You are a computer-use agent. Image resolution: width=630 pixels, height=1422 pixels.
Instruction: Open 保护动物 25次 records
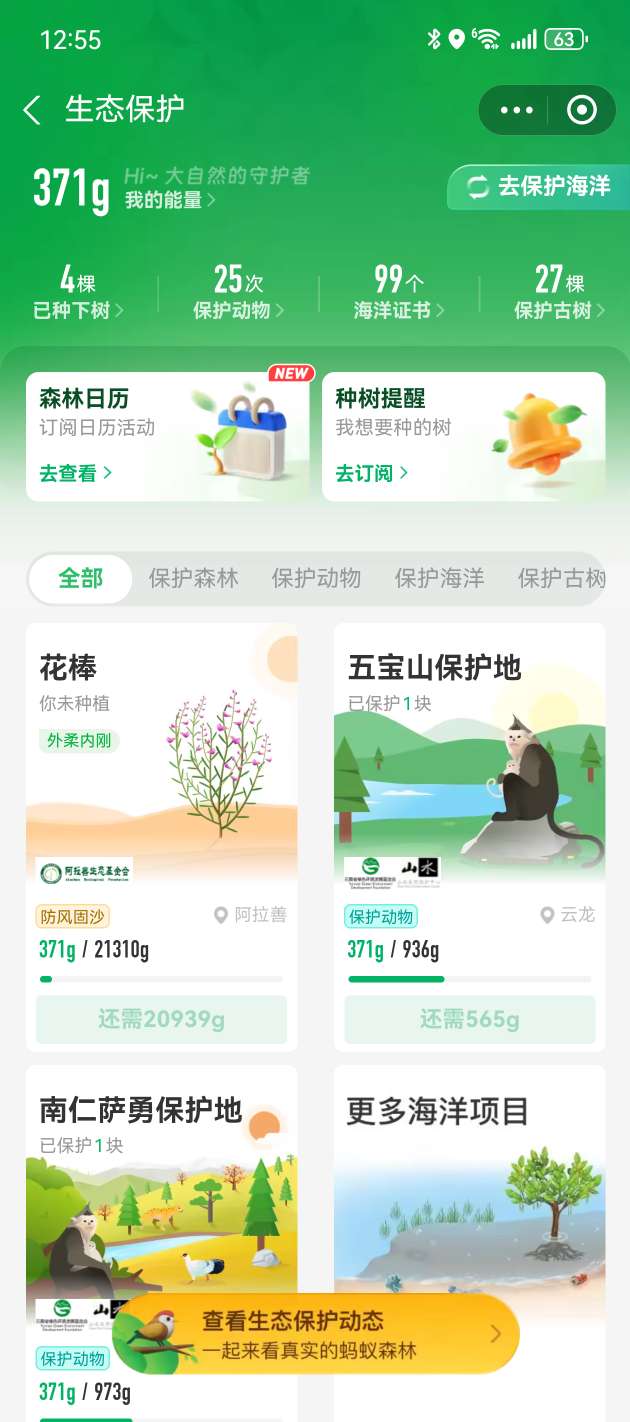[238, 293]
